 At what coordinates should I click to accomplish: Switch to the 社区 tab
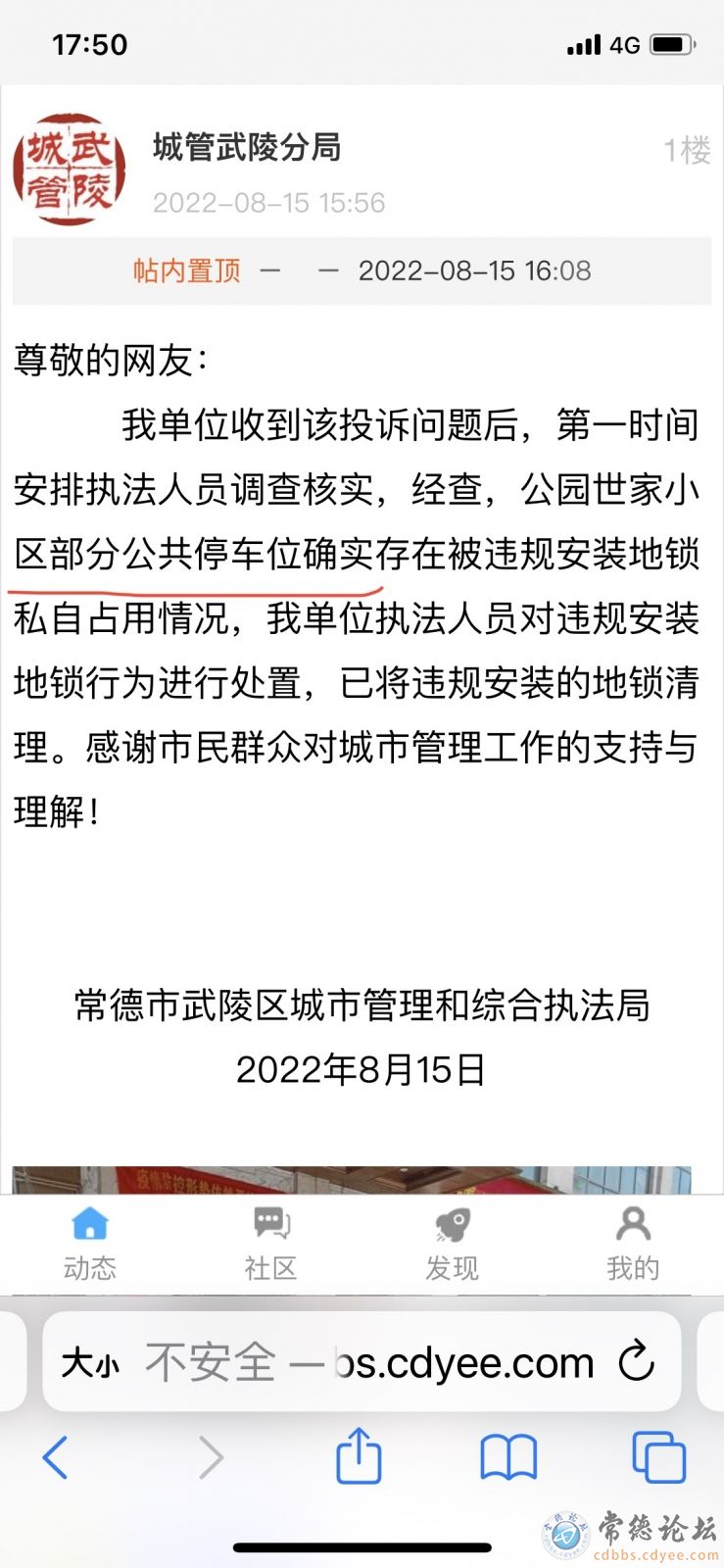point(271,1244)
